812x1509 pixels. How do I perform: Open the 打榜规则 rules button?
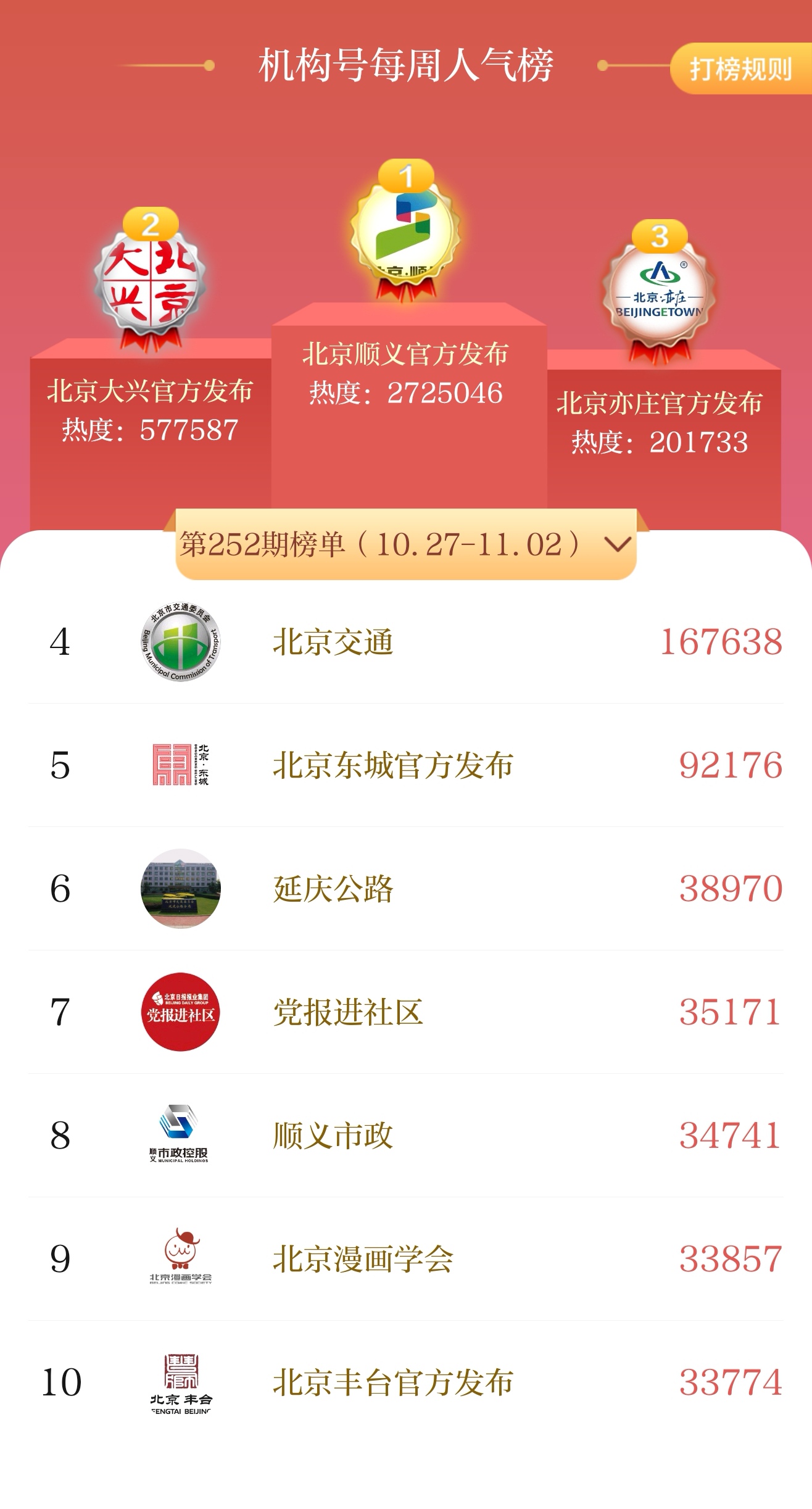[740, 69]
